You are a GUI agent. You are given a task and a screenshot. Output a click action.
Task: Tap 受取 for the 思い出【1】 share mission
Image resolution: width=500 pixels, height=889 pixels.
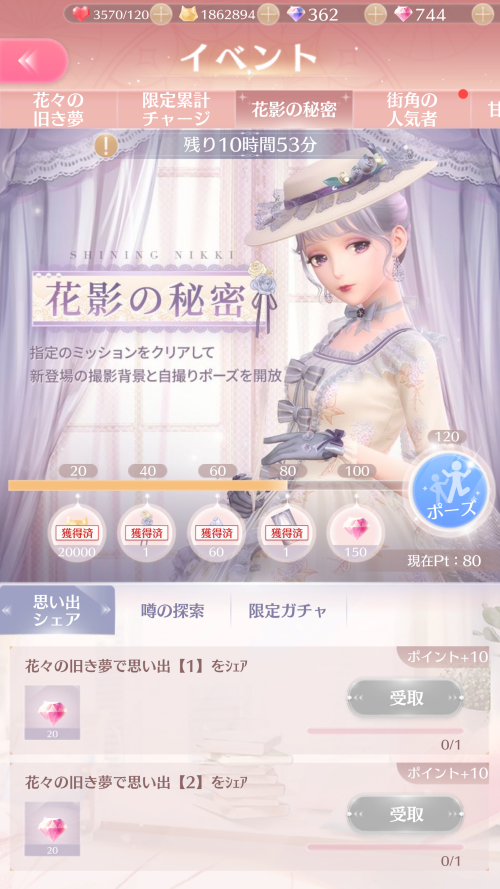tap(406, 698)
